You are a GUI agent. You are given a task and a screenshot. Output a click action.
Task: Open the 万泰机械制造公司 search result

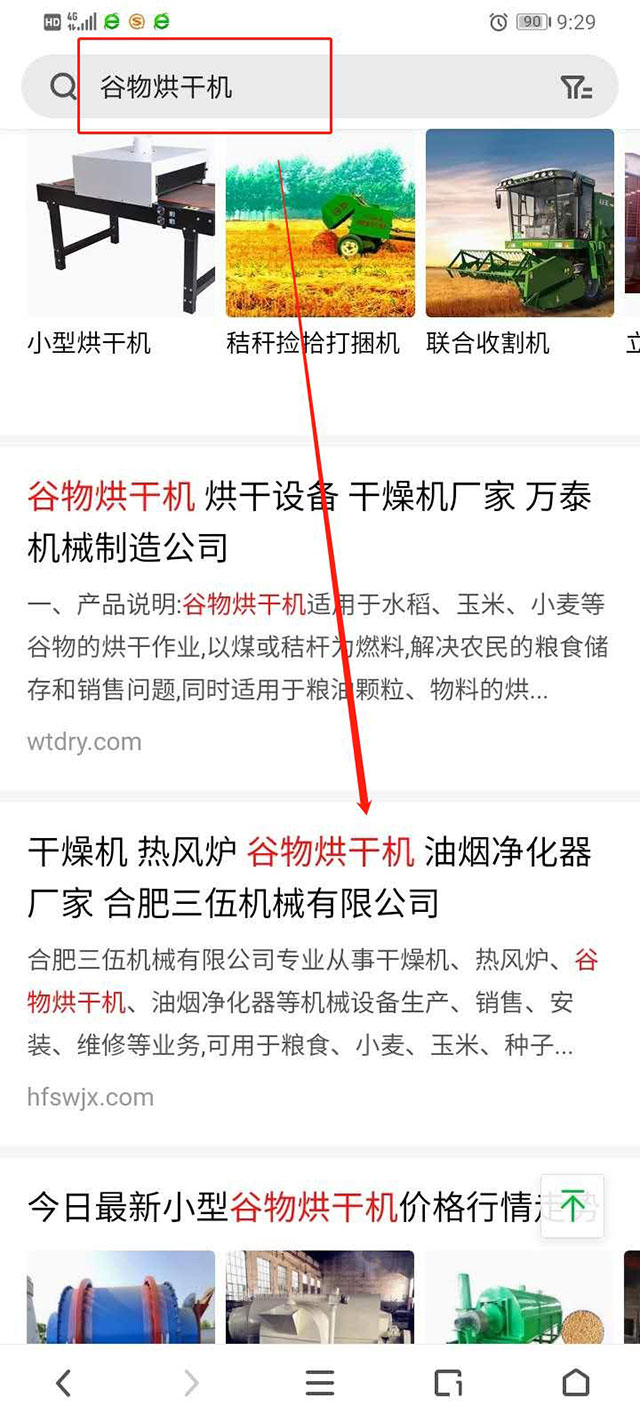click(308, 521)
